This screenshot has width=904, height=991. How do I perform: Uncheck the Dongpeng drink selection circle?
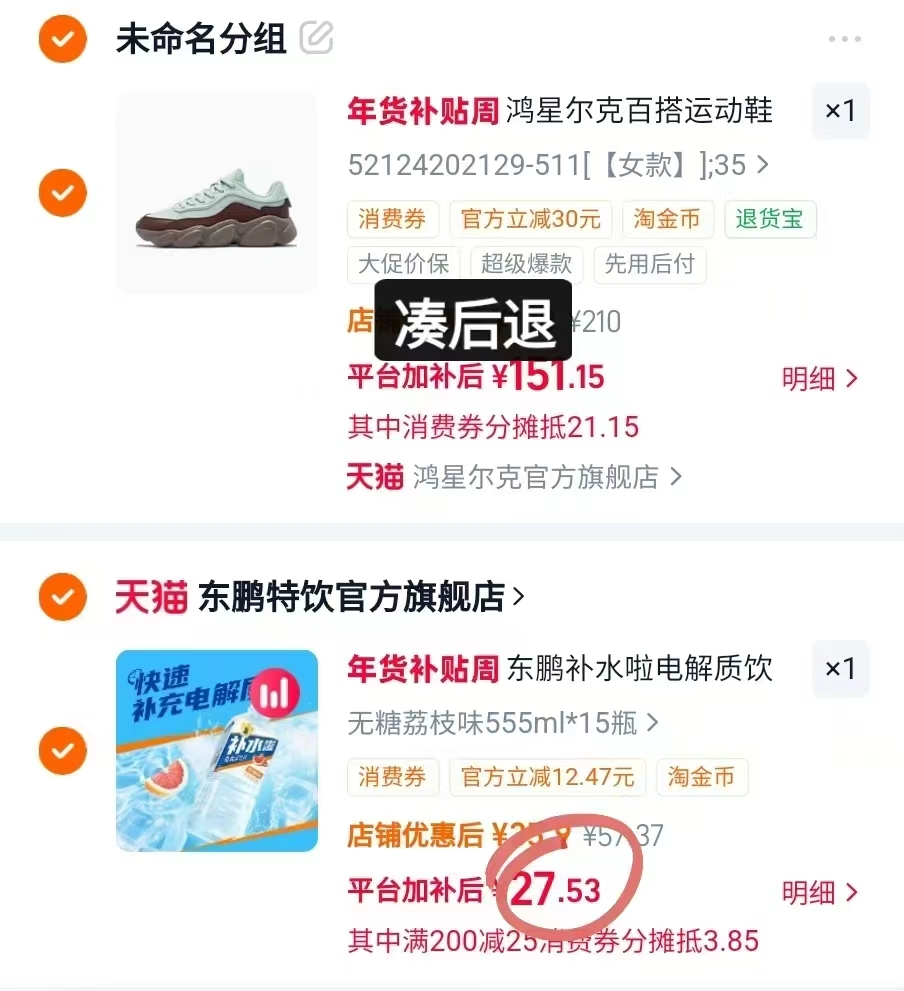pyautogui.click(x=62, y=751)
